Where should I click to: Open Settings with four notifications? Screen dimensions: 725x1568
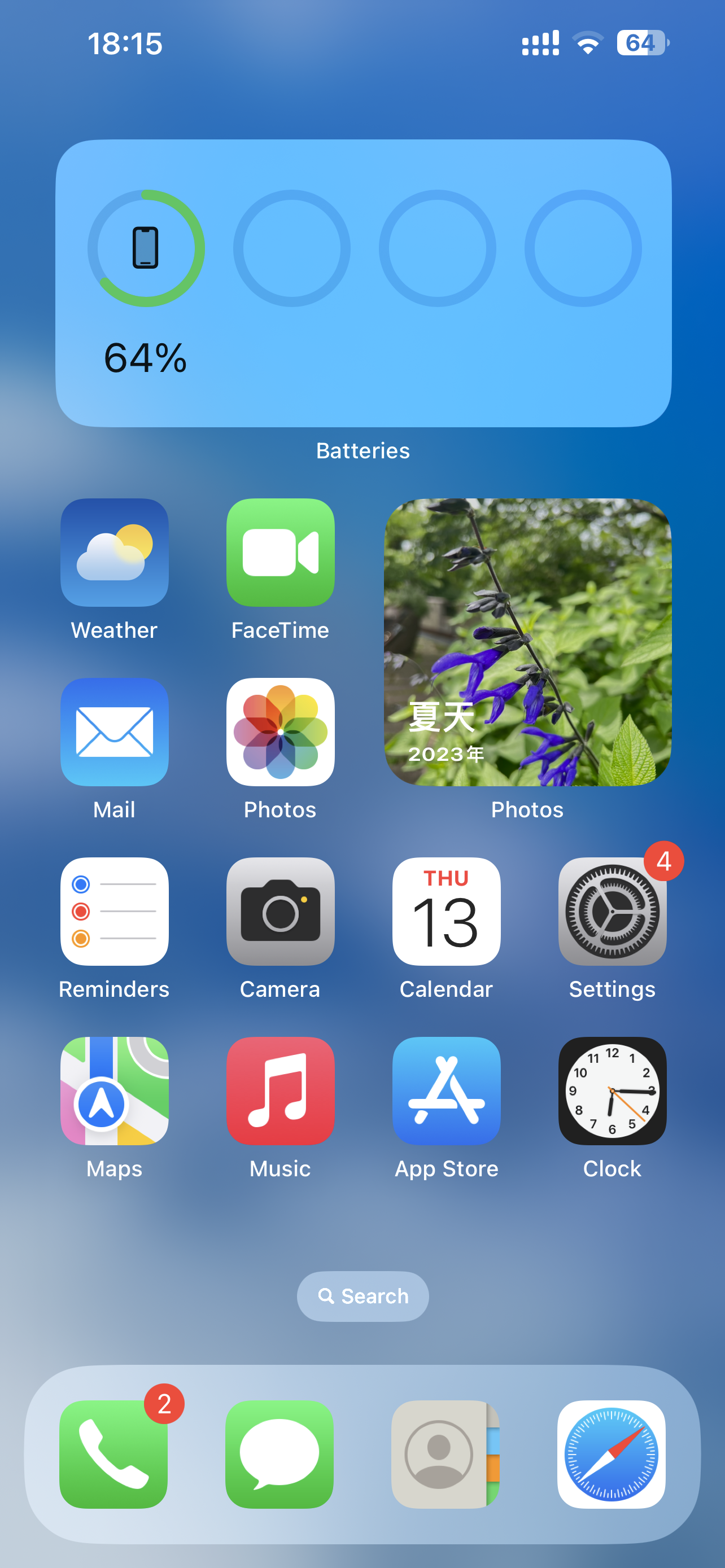coord(612,911)
